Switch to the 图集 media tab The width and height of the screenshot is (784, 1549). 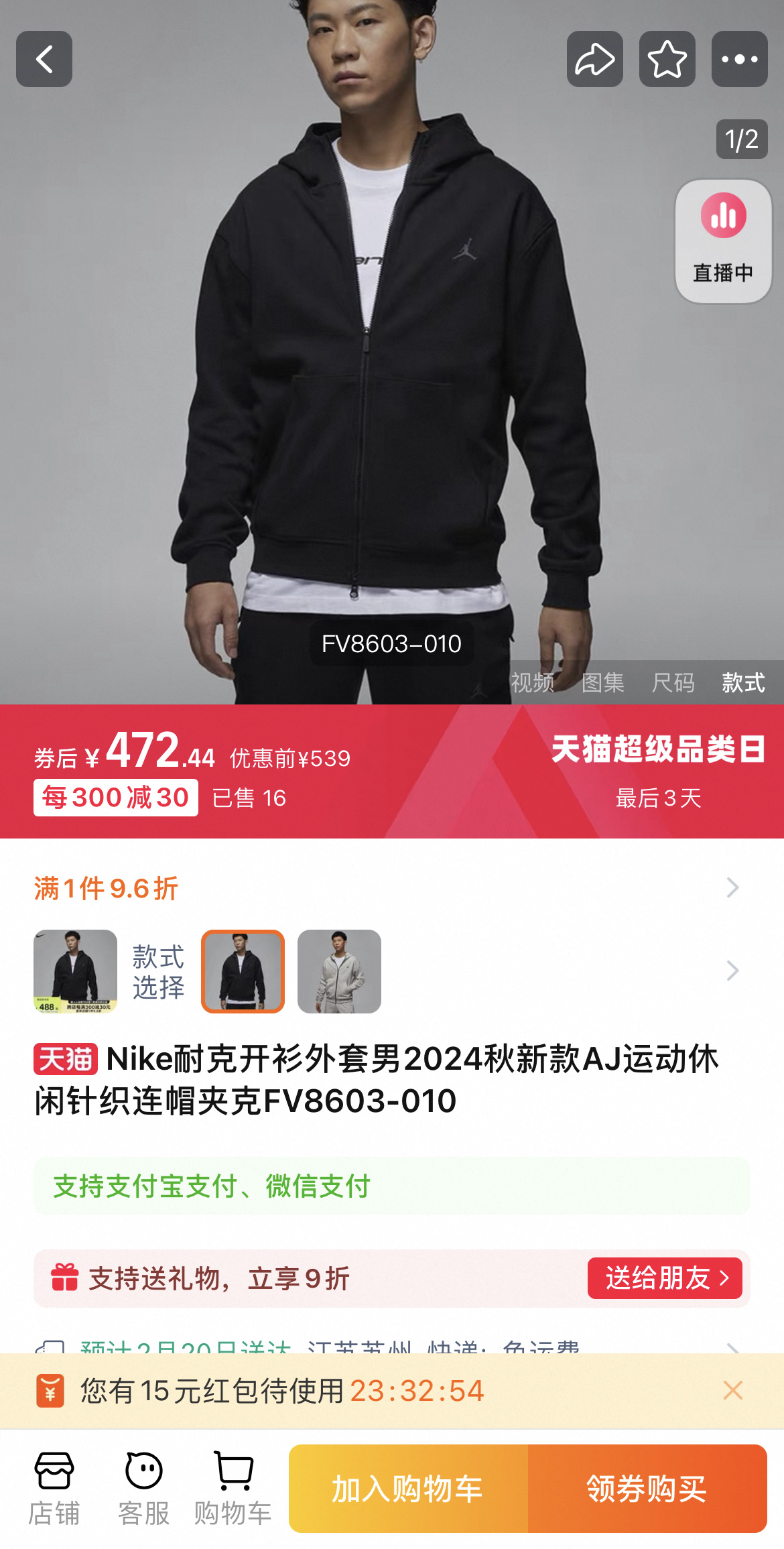603,682
